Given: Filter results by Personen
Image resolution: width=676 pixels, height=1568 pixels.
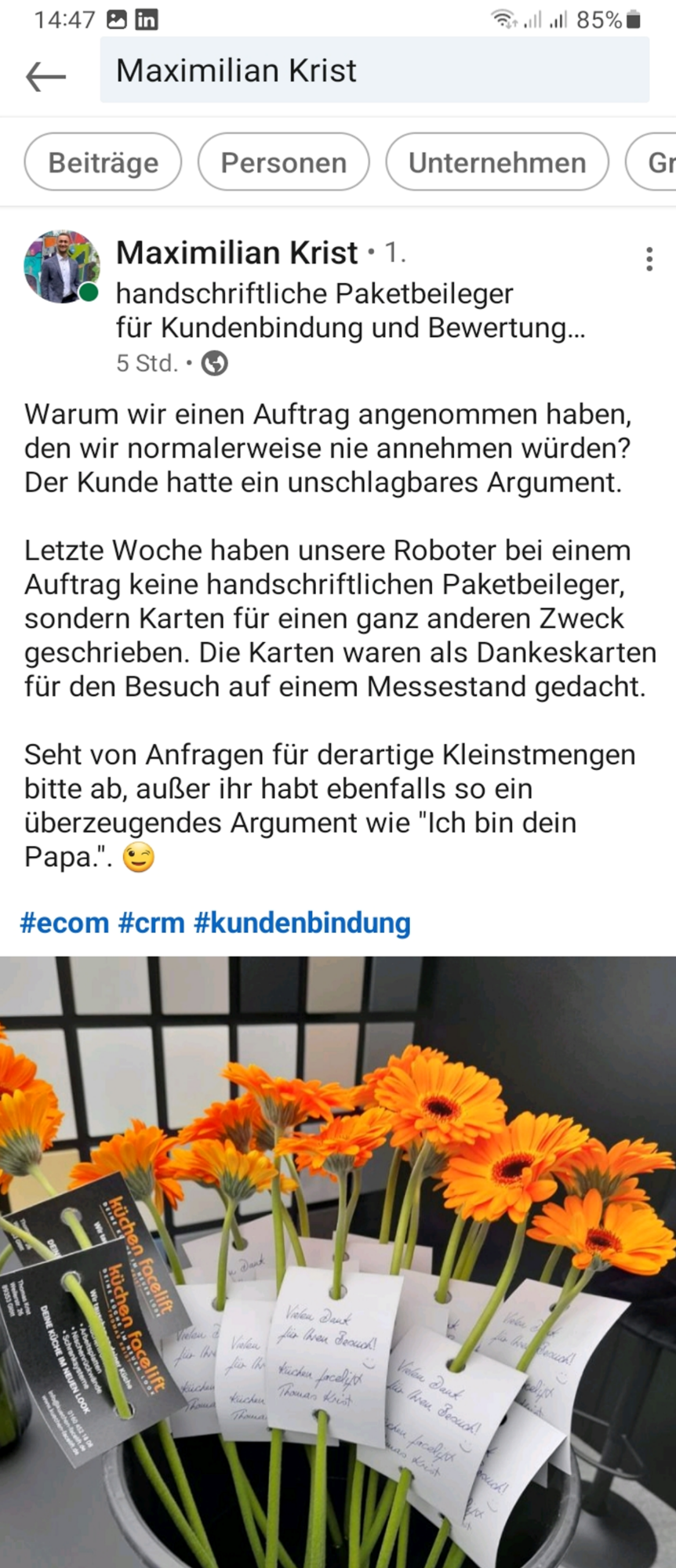Looking at the screenshot, I should 283,162.
